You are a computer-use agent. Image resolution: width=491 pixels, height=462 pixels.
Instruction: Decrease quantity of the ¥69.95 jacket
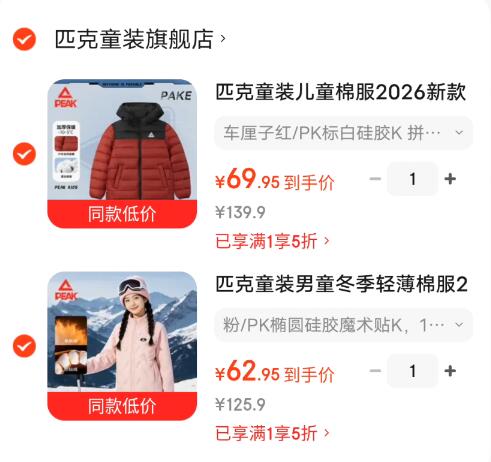coord(375,179)
